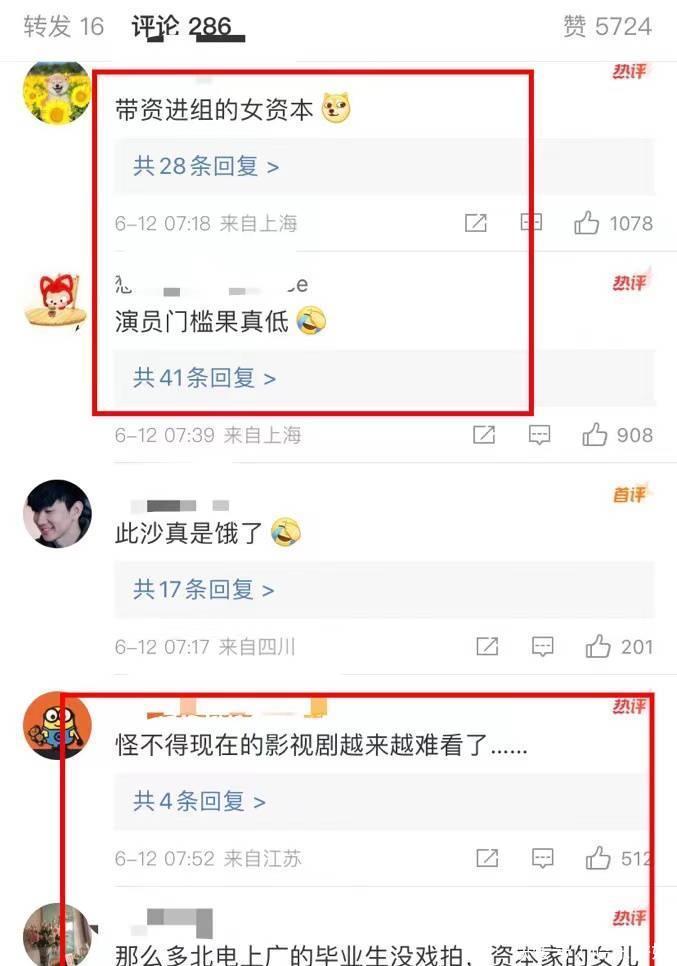
Task: Expand 共28条回复 under 带资进组的女资本
Action: click(x=206, y=166)
